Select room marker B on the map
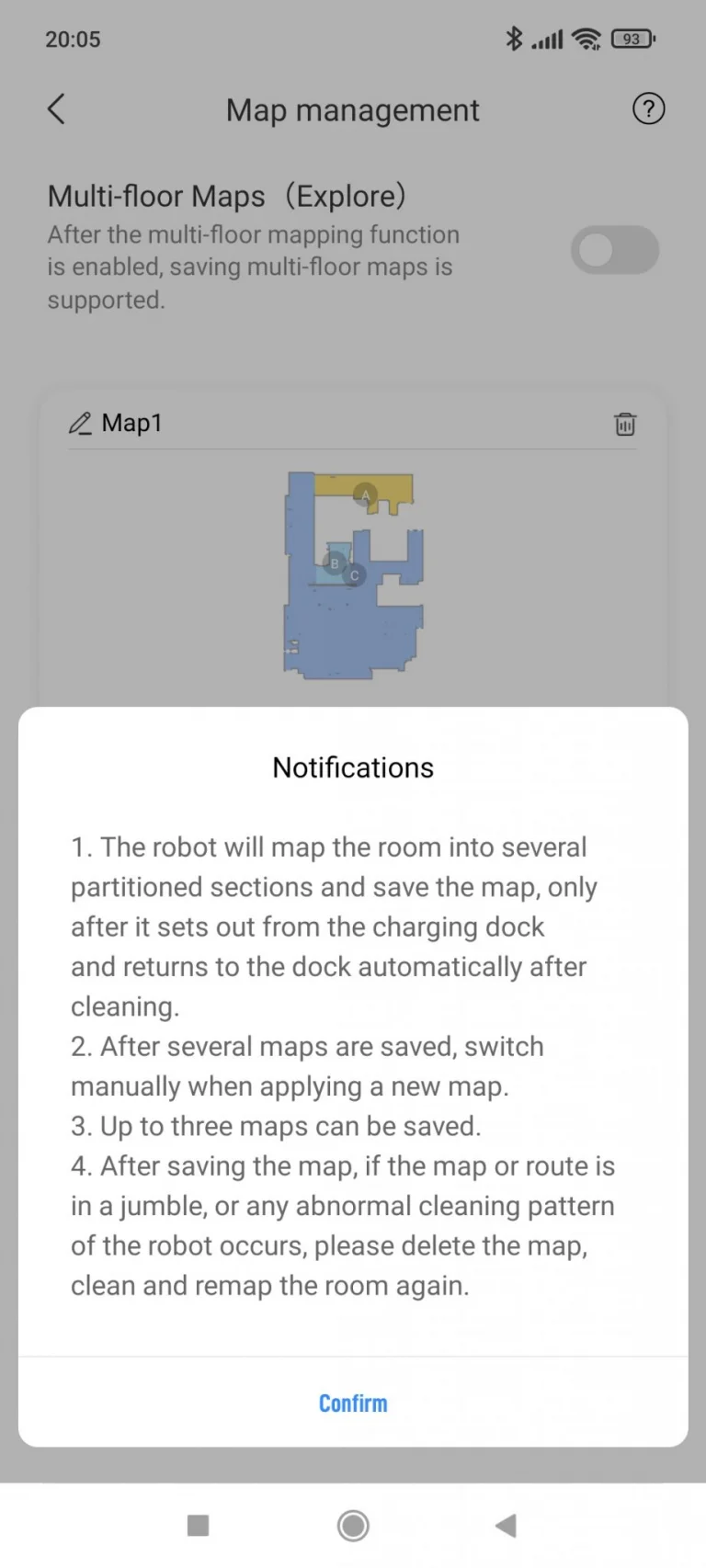The height and width of the screenshot is (1568, 706). pyautogui.click(x=335, y=563)
